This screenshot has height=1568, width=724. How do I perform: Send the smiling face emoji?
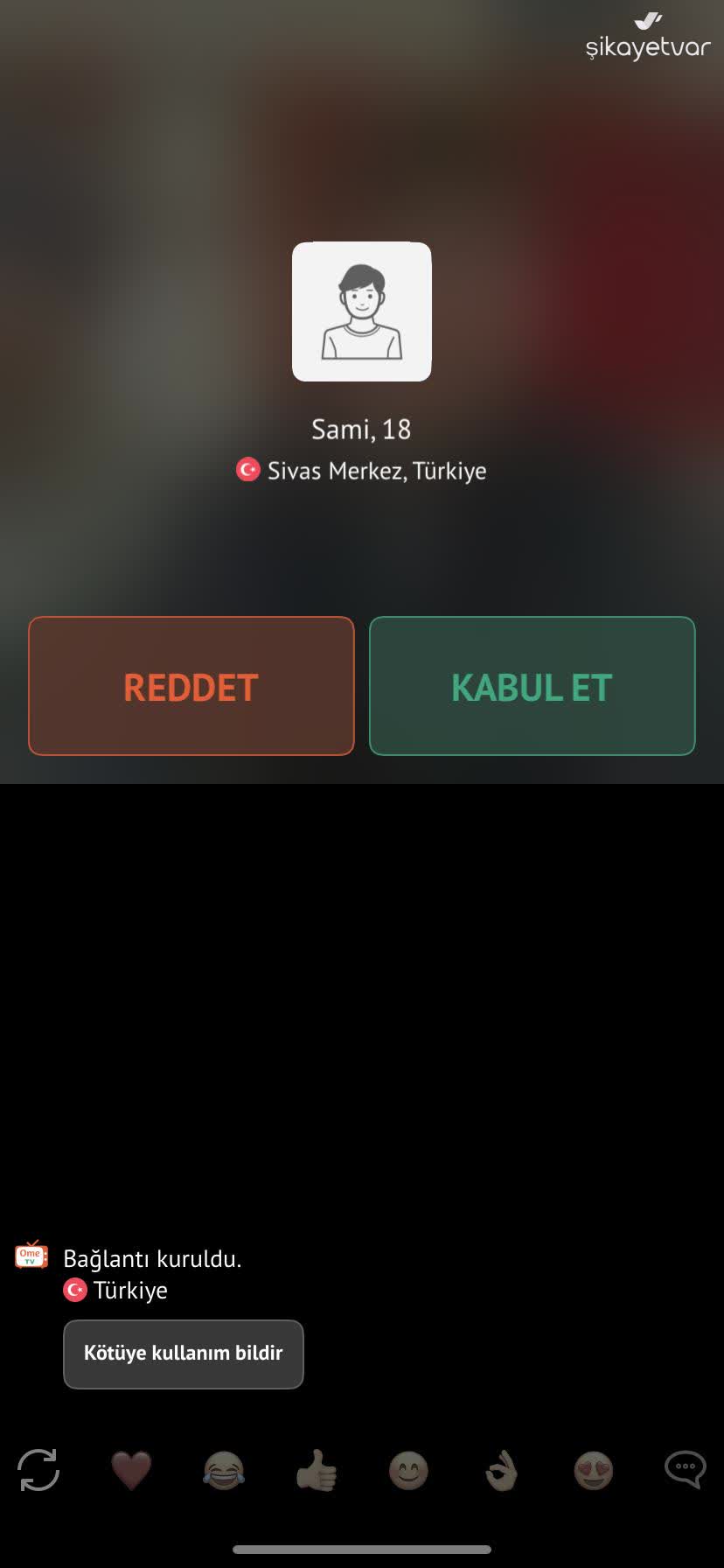pos(408,1470)
